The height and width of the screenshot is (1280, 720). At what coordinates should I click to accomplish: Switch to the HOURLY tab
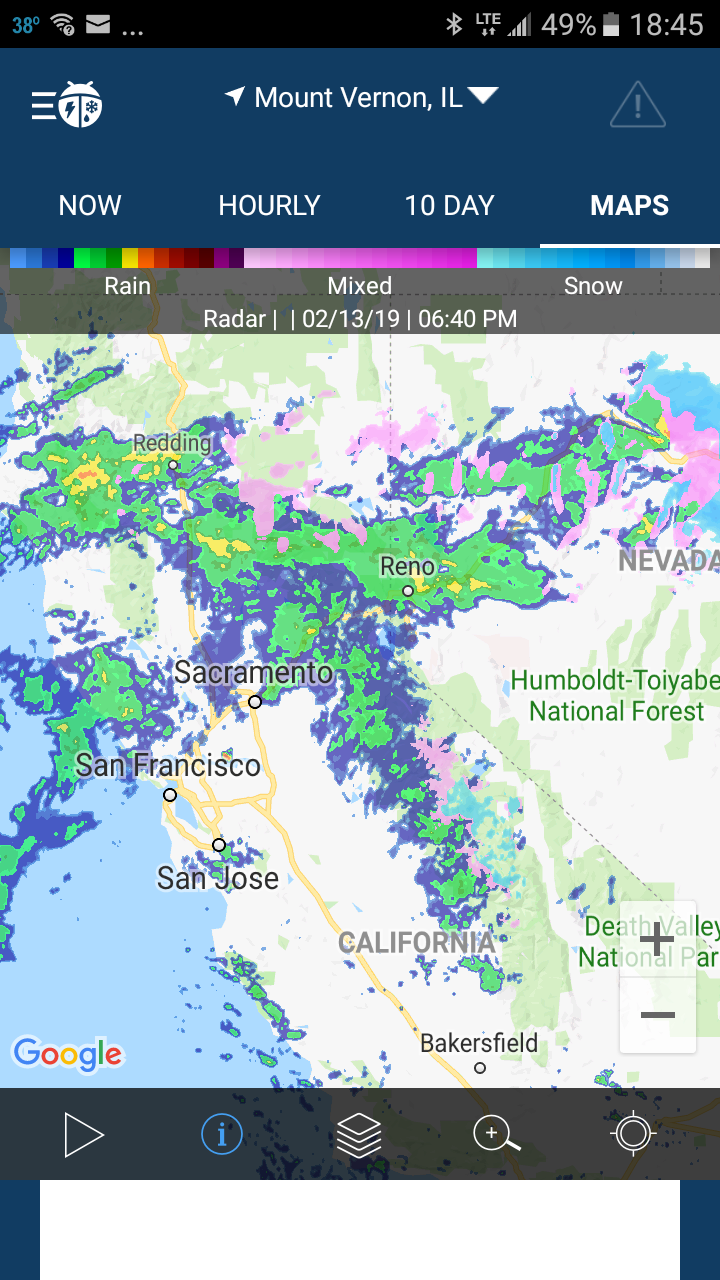point(269,206)
